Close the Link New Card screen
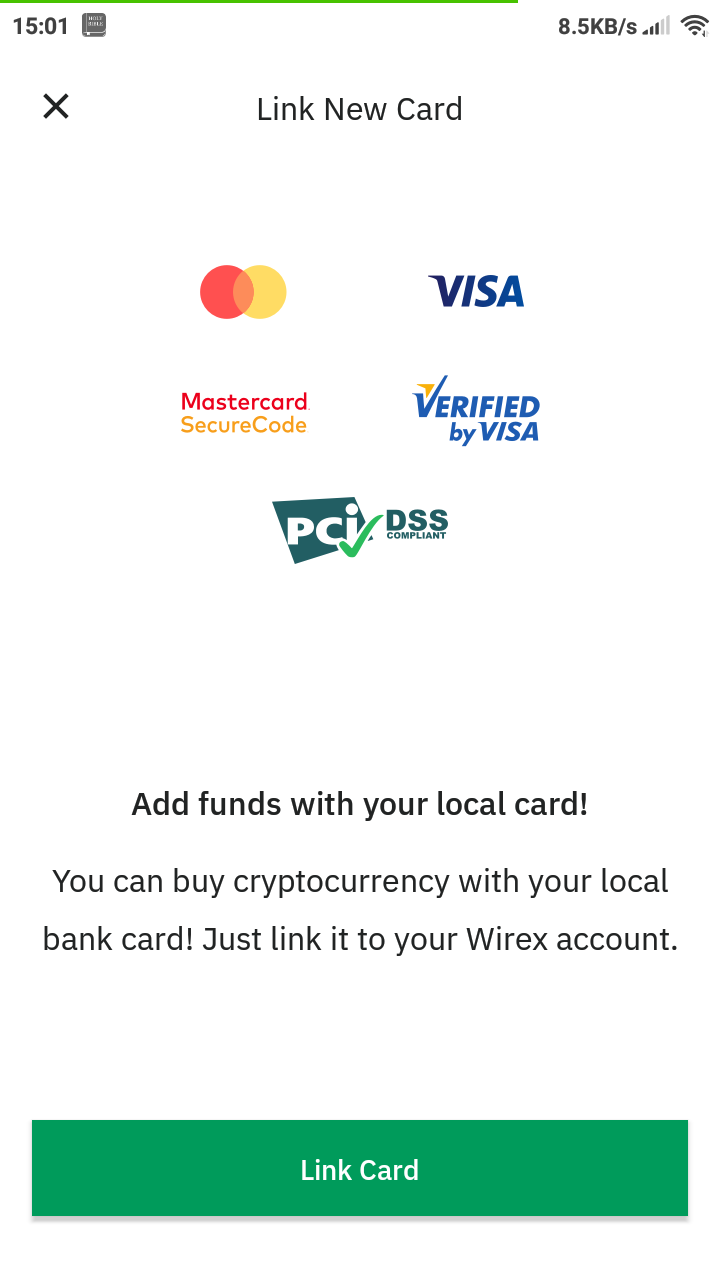This screenshot has width=720, height=1280. click(56, 106)
